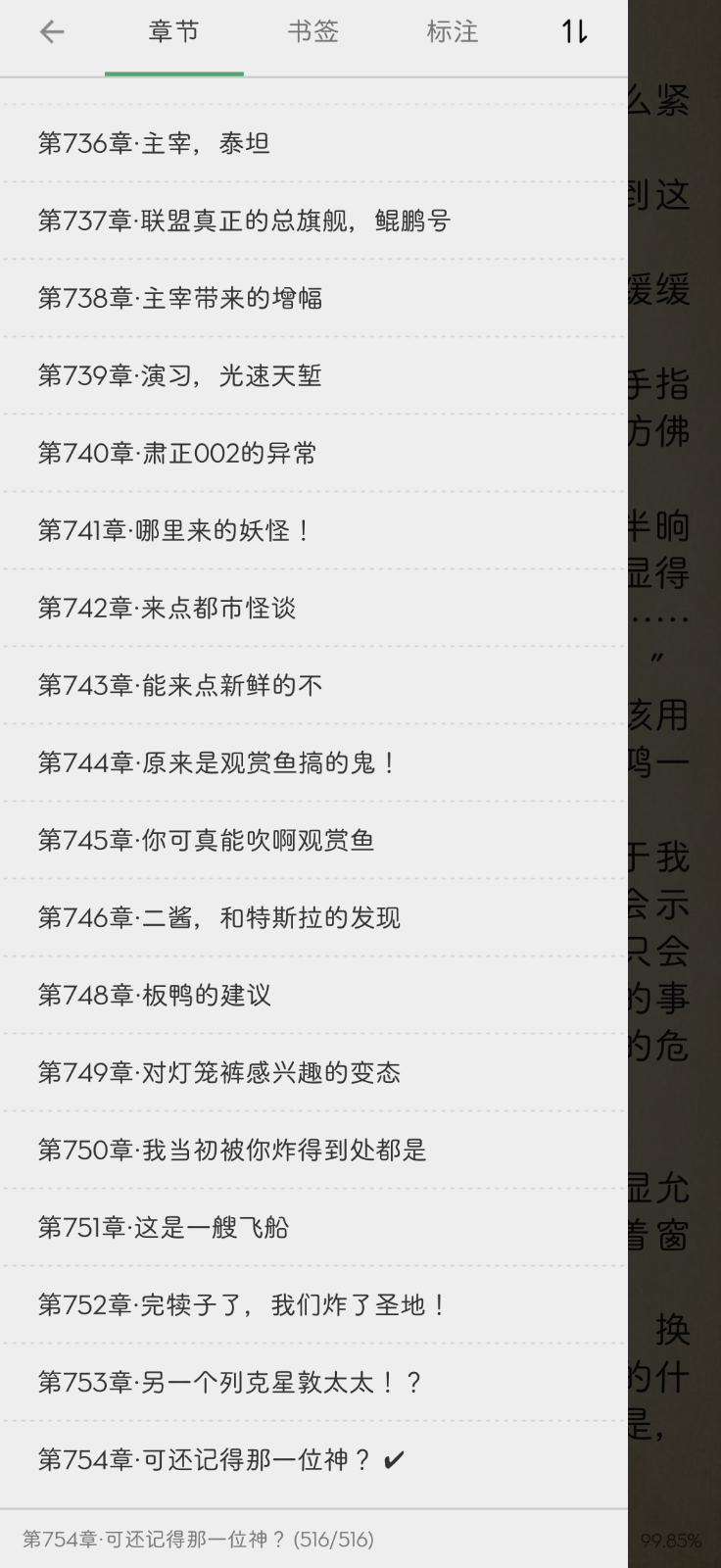Jump to 第748章·板鸭的建议
Screen dimensions: 721x1568
click(x=154, y=996)
